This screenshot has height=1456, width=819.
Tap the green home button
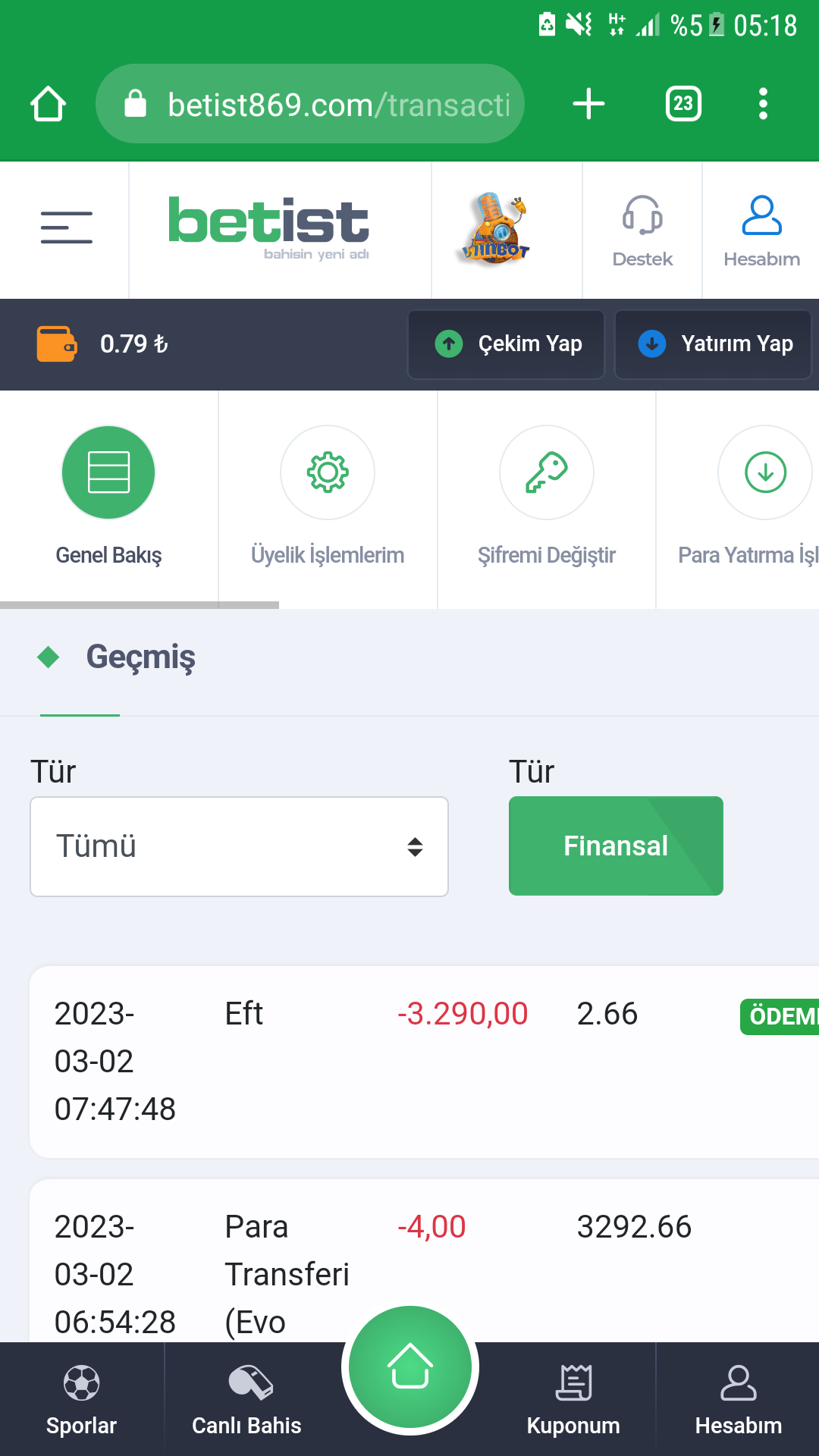pos(410,1367)
